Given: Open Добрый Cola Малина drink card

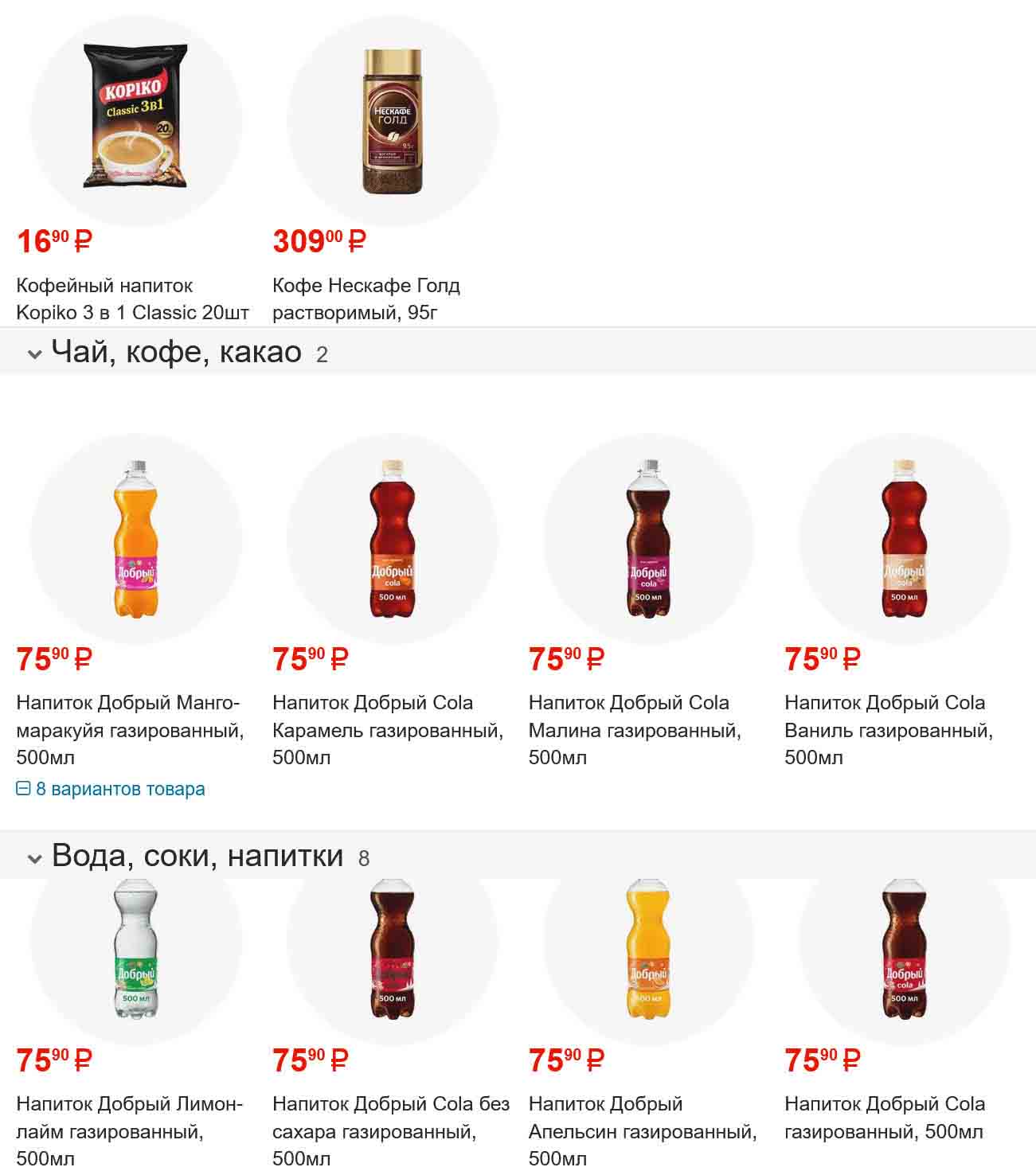Looking at the screenshot, I should tap(634, 729).
